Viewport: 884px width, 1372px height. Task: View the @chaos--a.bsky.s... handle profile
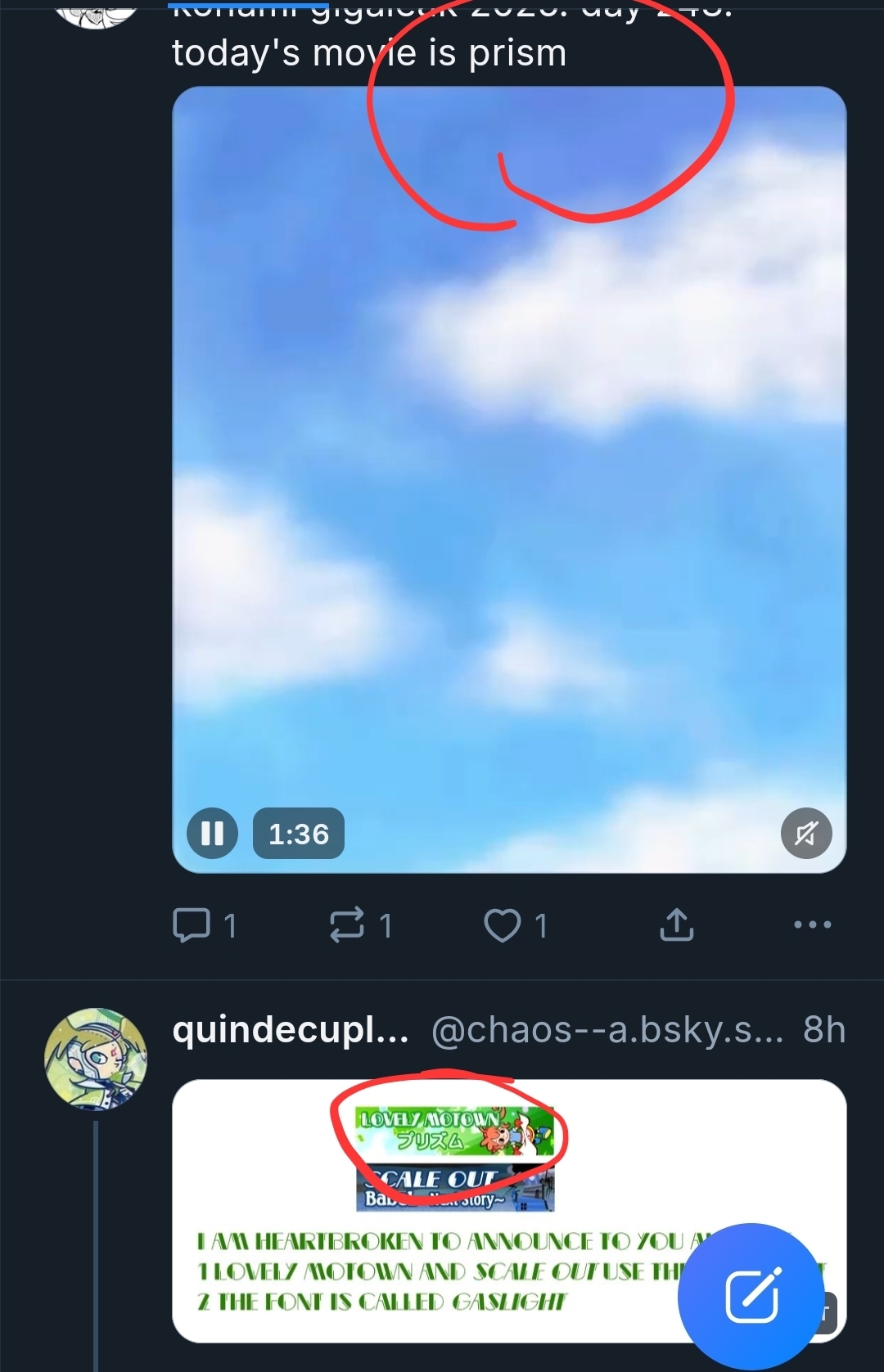click(x=607, y=1030)
